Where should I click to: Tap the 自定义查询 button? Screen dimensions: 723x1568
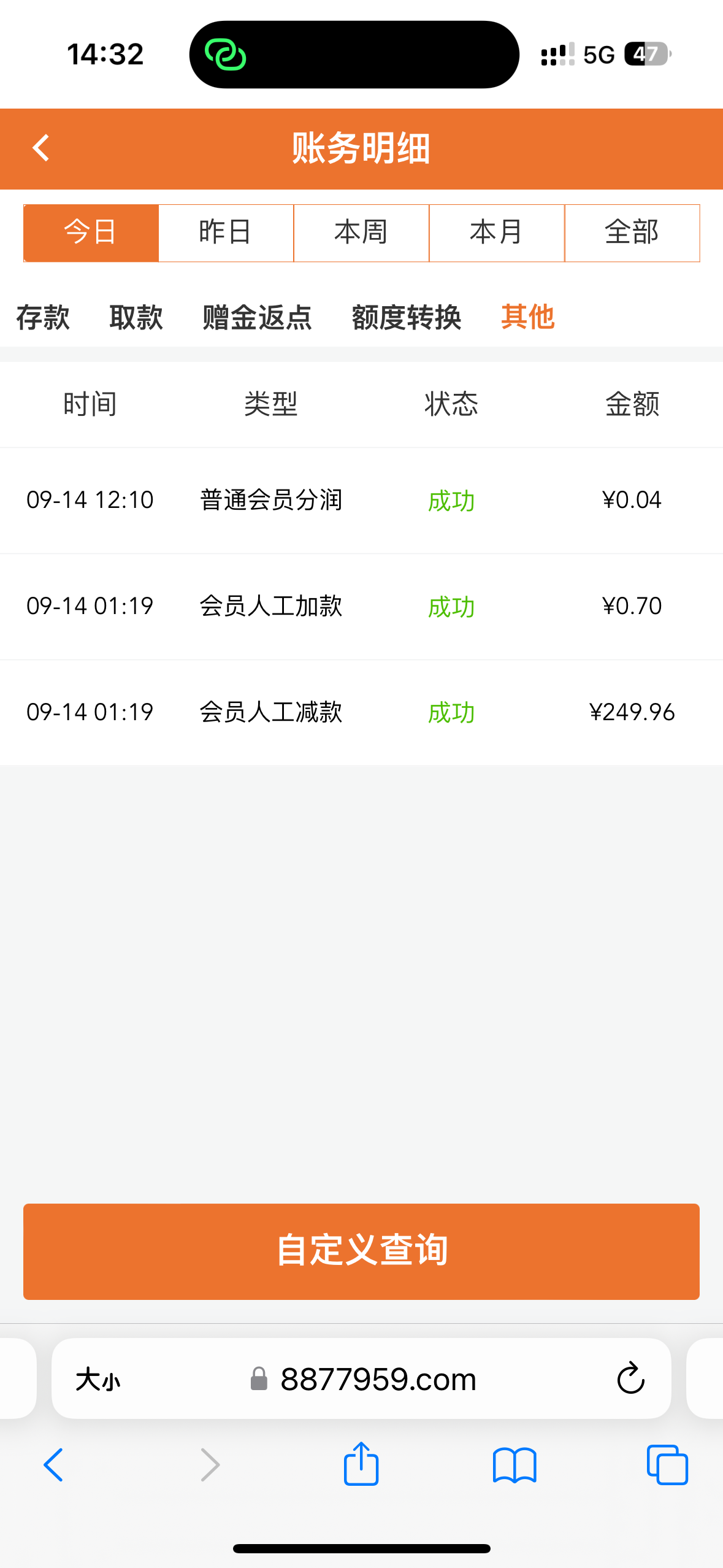pyautogui.click(x=361, y=1251)
